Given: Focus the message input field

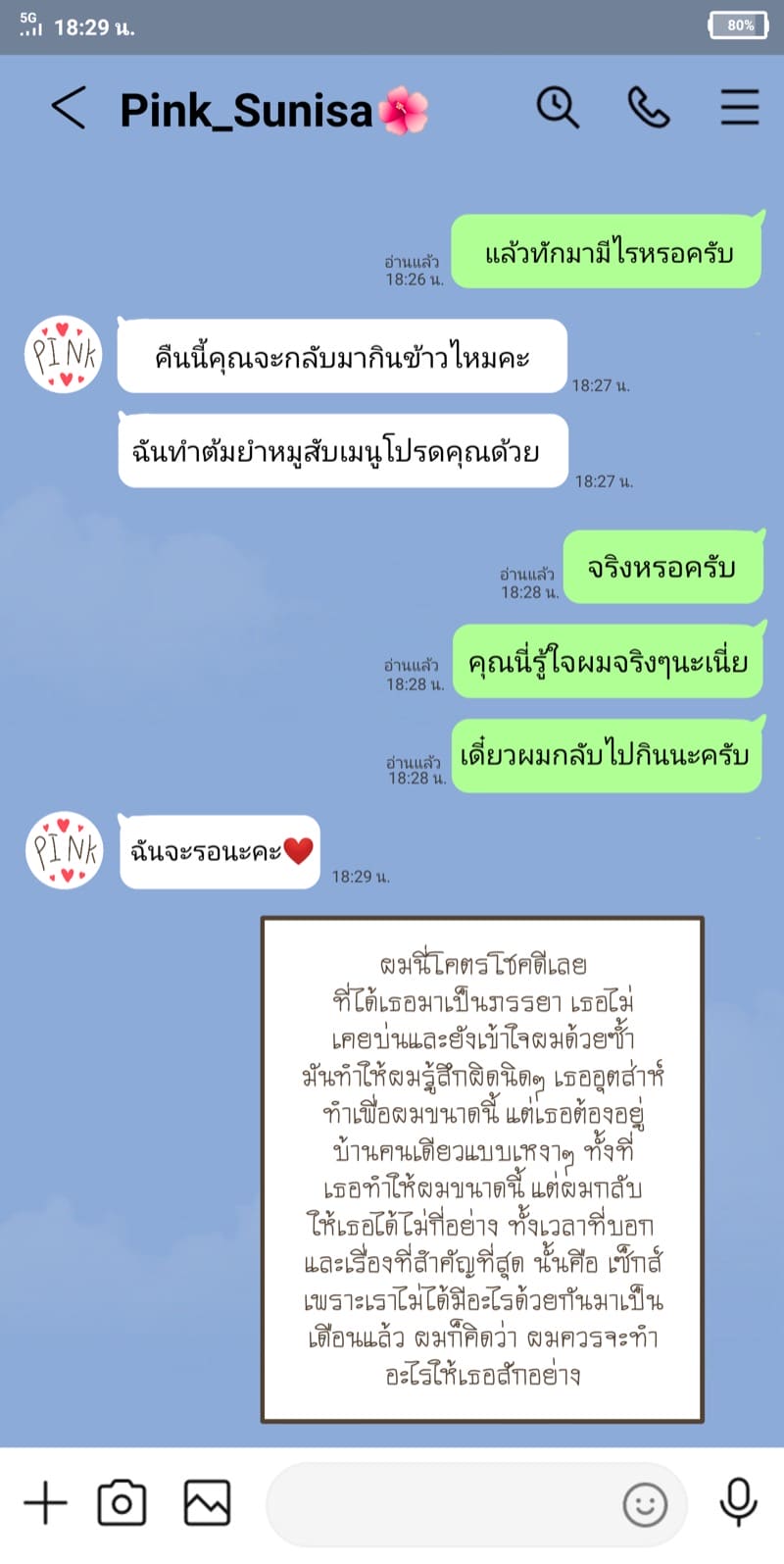Looking at the screenshot, I should coord(441,1502).
